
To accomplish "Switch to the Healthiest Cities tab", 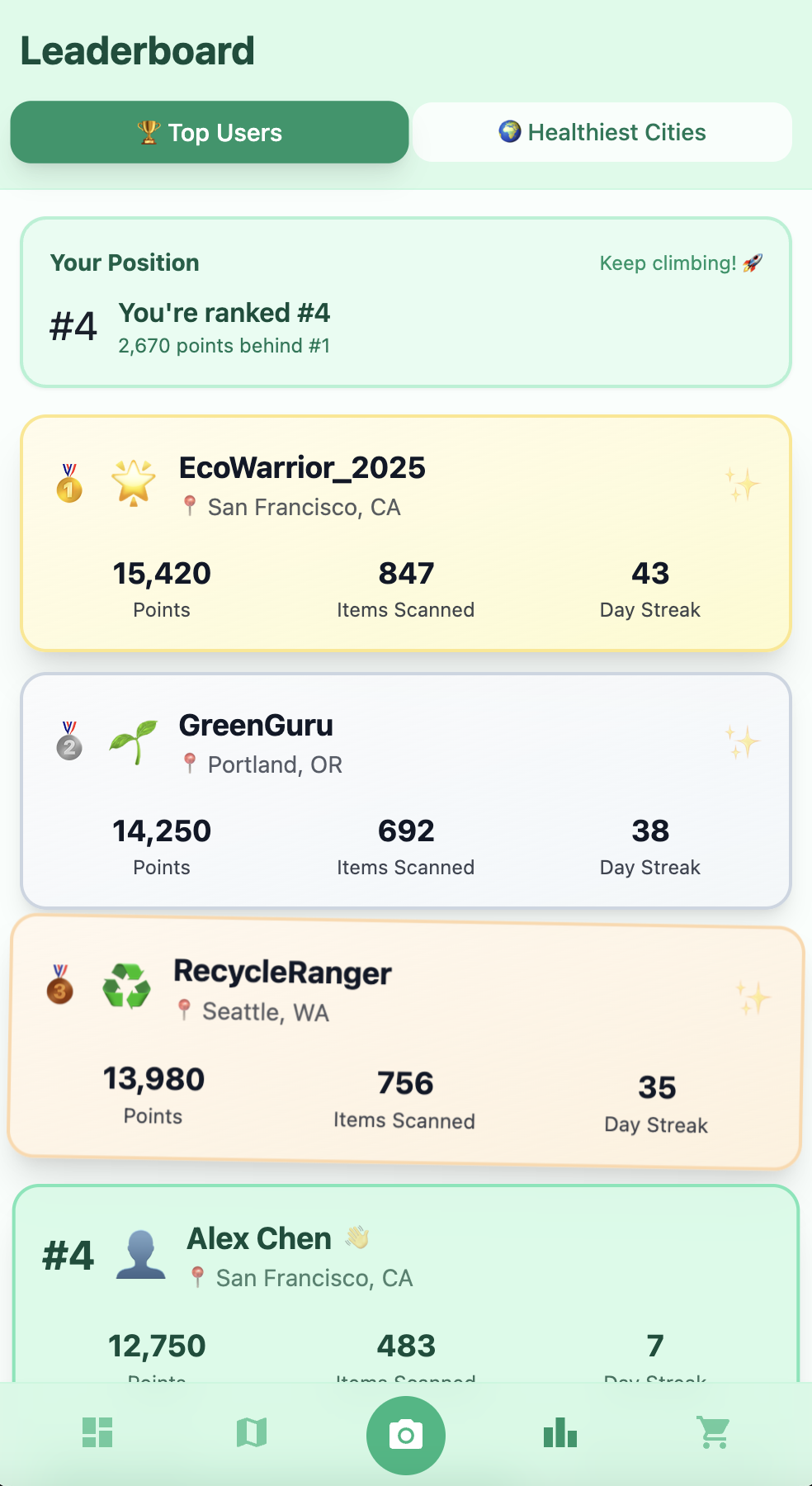I will (x=602, y=132).
